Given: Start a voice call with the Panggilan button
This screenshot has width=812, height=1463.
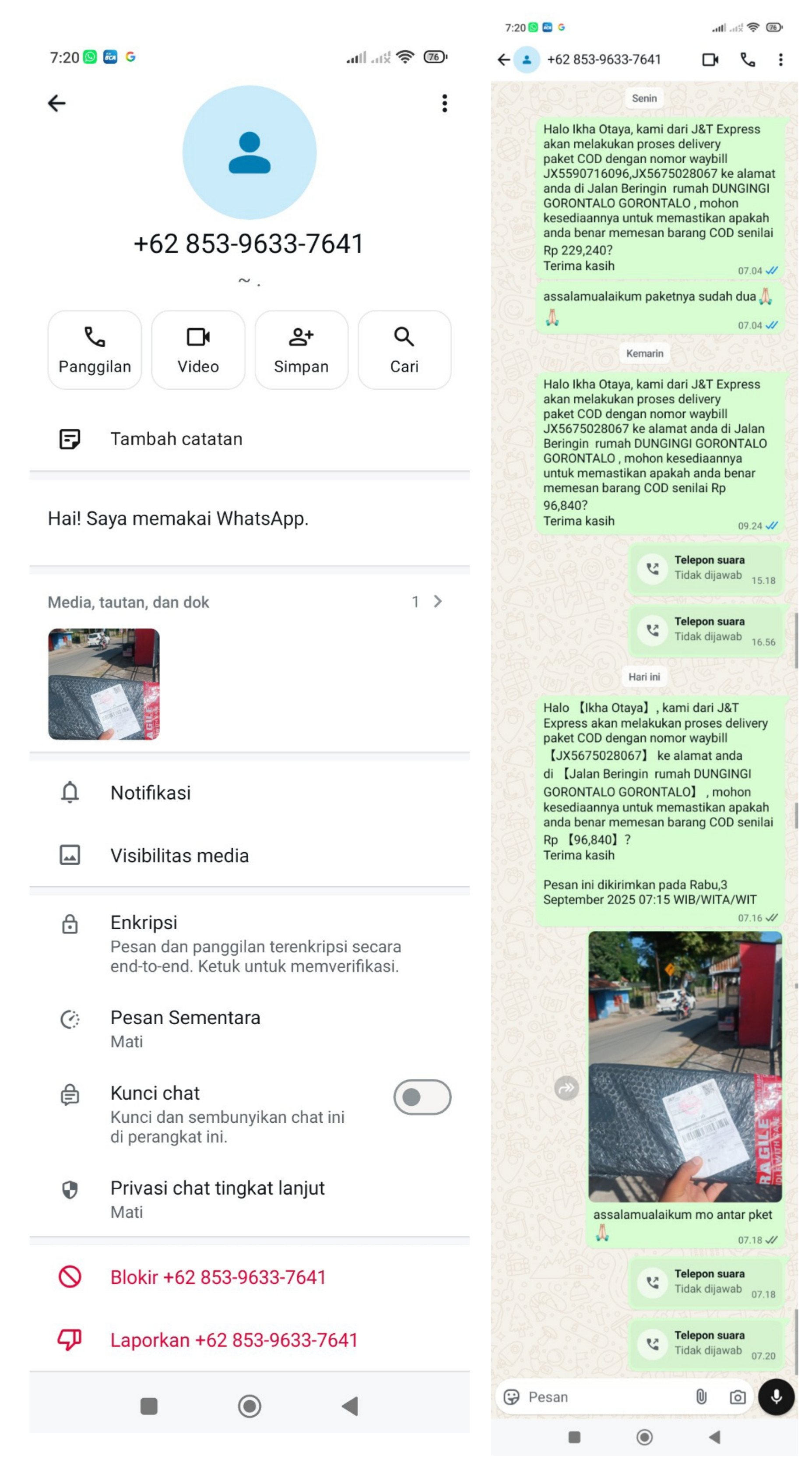Looking at the screenshot, I should pos(94,349).
